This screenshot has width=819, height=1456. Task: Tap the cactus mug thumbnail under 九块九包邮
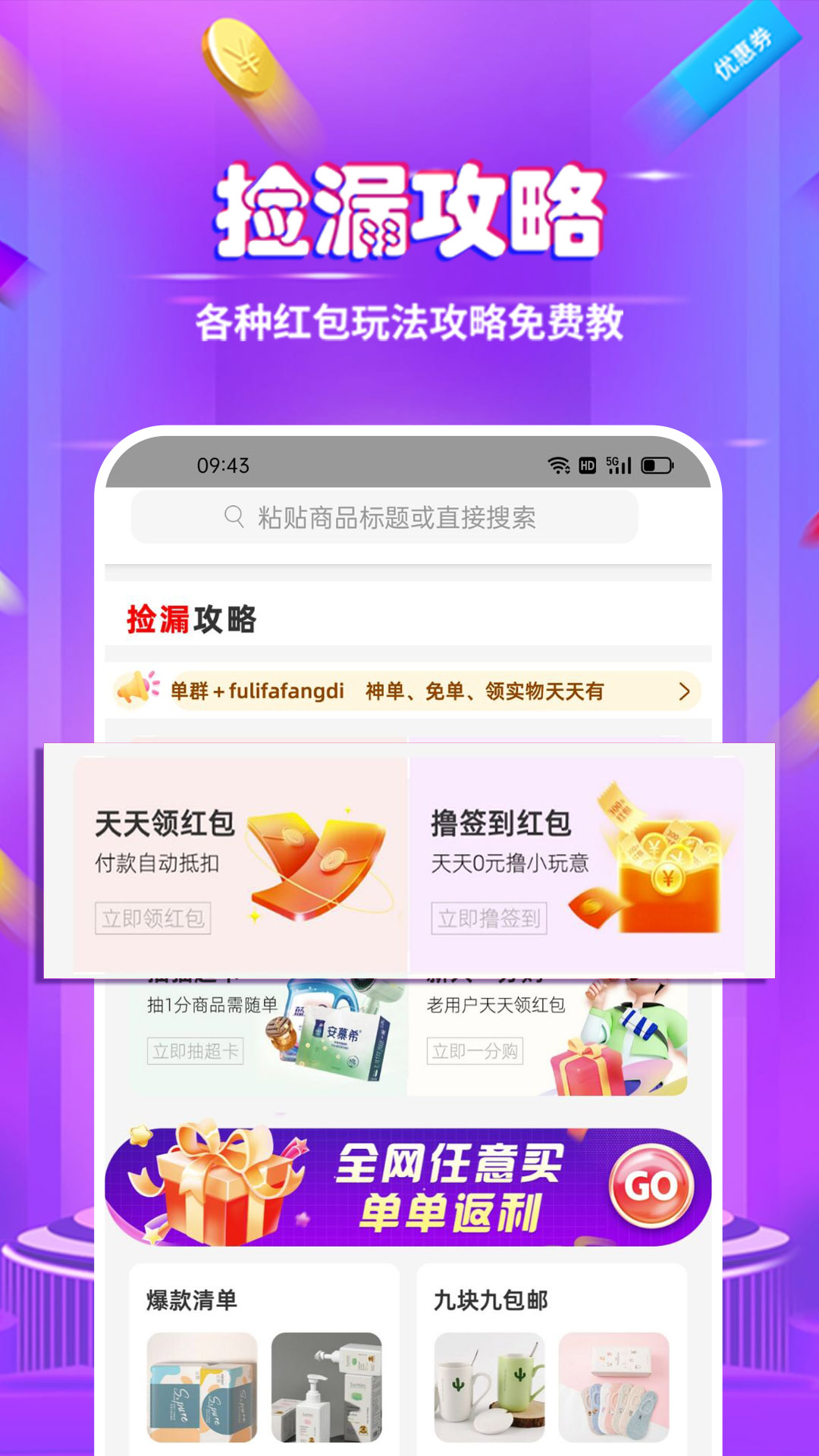(x=489, y=1384)
